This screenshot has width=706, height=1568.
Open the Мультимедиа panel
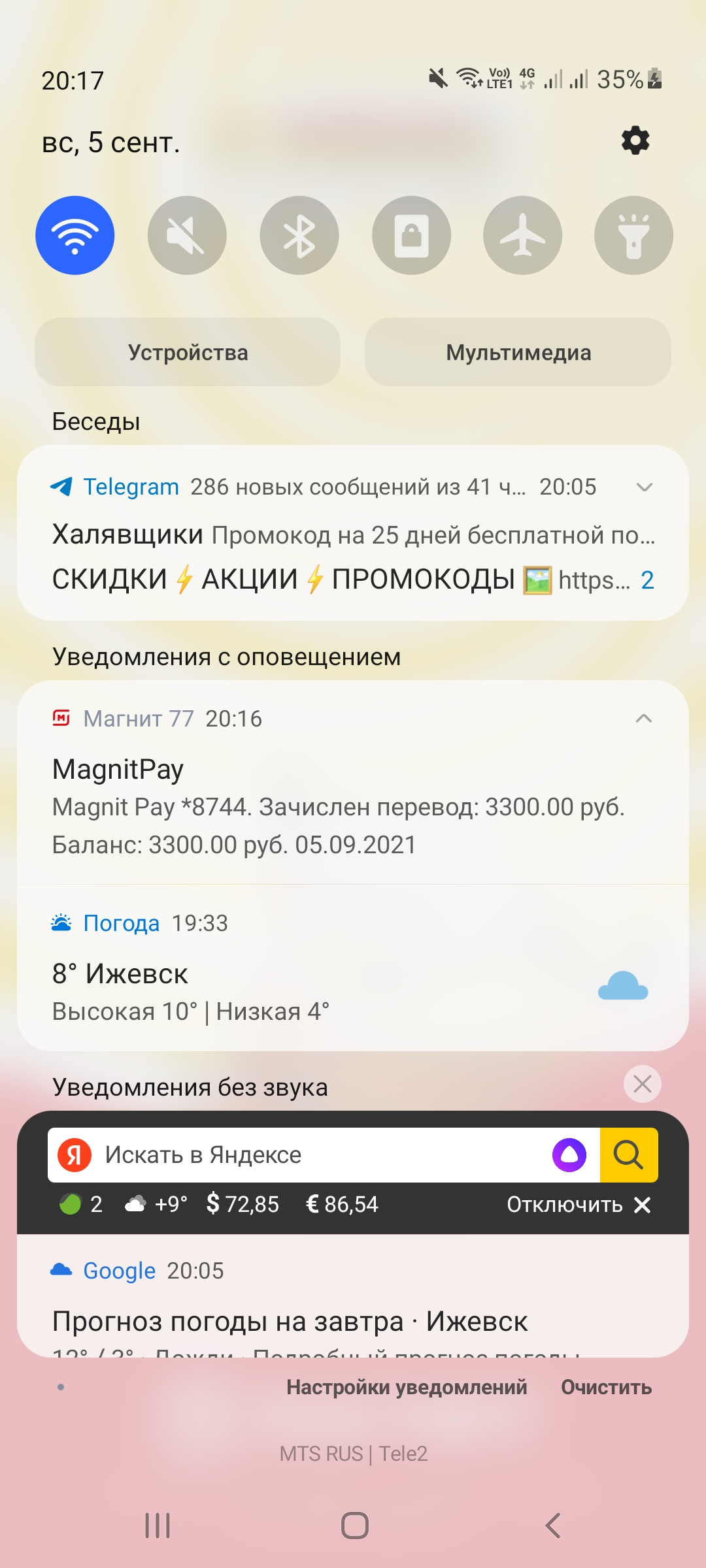click(x=518, y=352)
